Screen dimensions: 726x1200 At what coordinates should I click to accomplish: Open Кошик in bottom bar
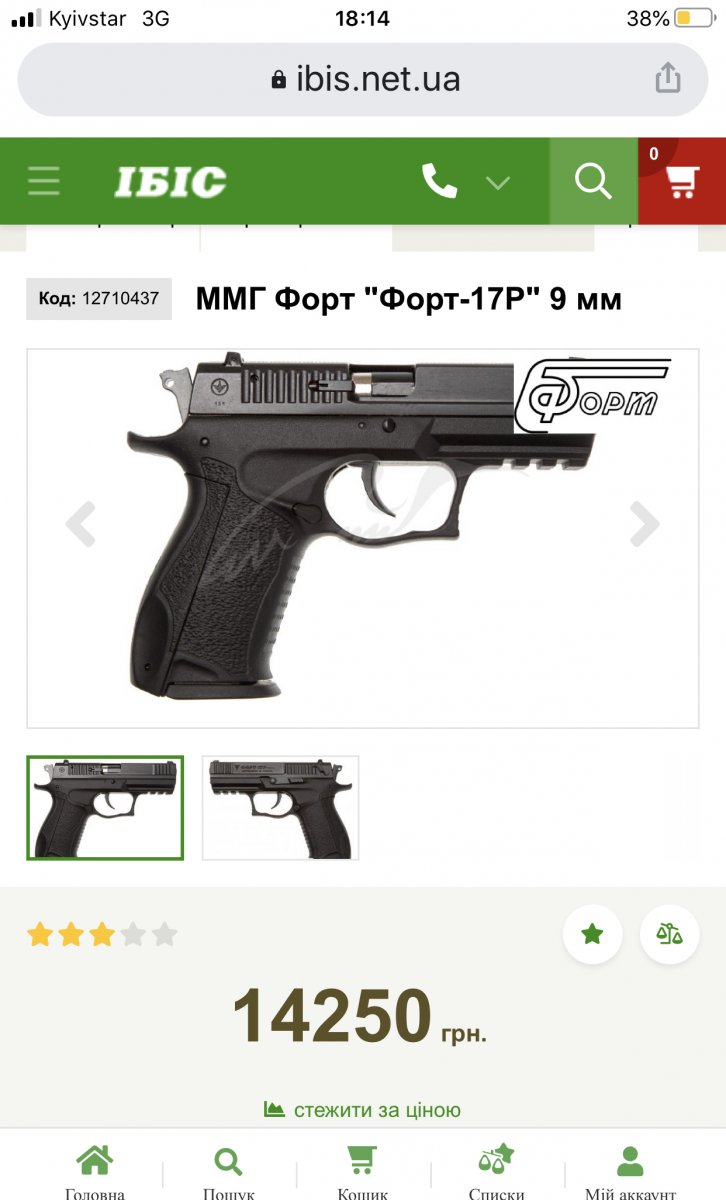click(362, 1172)
